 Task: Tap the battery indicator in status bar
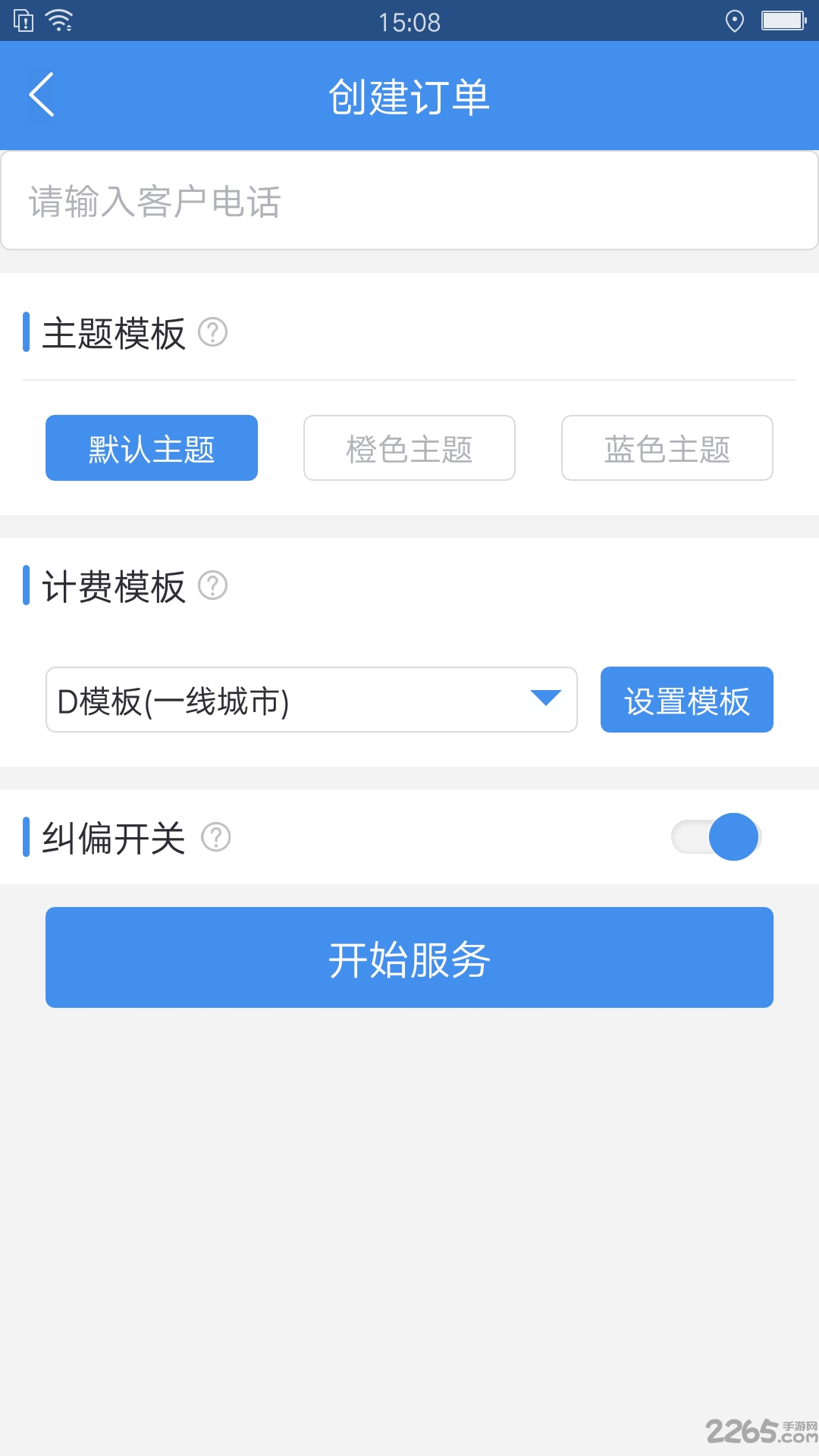tap(783, 21)
